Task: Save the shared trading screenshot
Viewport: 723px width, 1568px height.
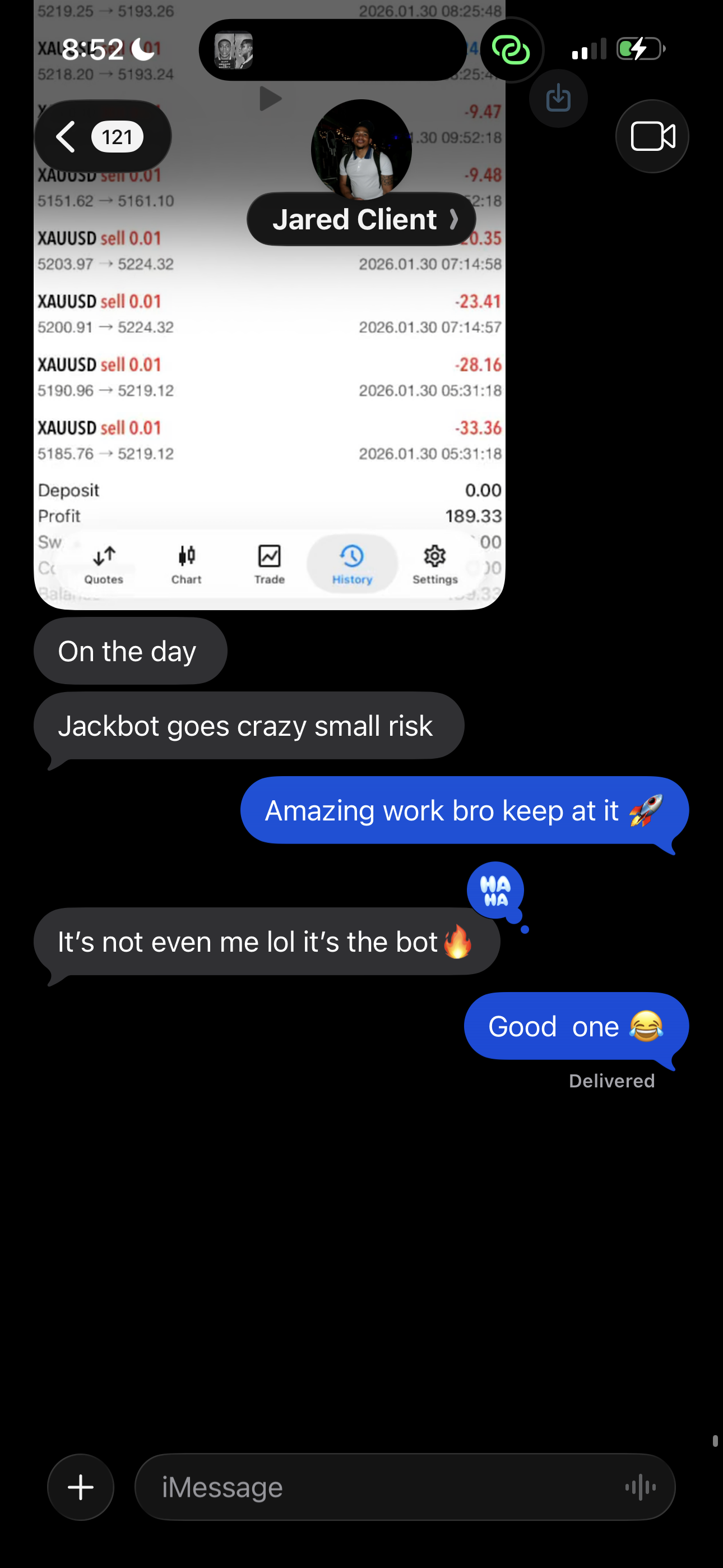Action: pyautogui.click(x=558, y=99)
